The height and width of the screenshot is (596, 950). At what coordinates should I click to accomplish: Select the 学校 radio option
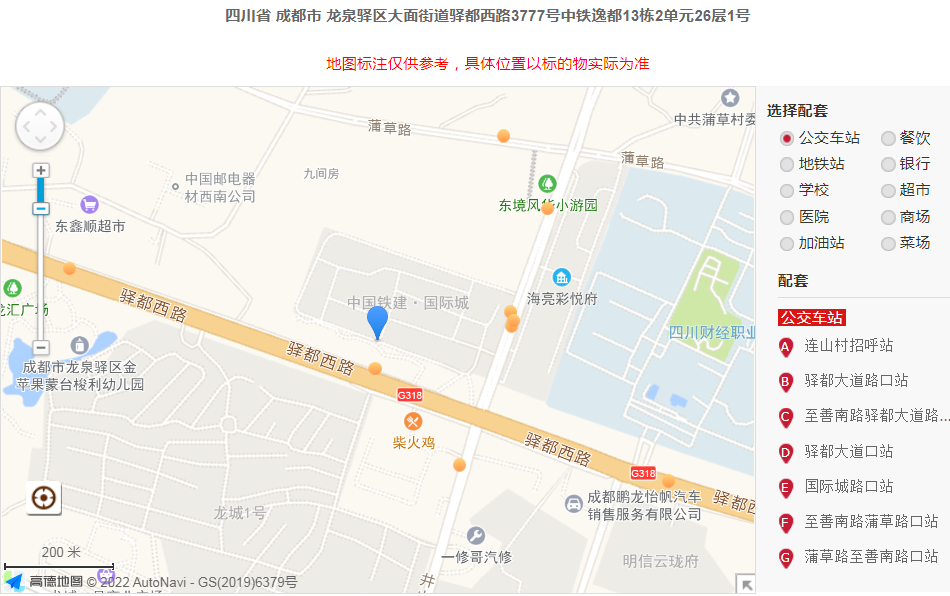click(787, 191)
